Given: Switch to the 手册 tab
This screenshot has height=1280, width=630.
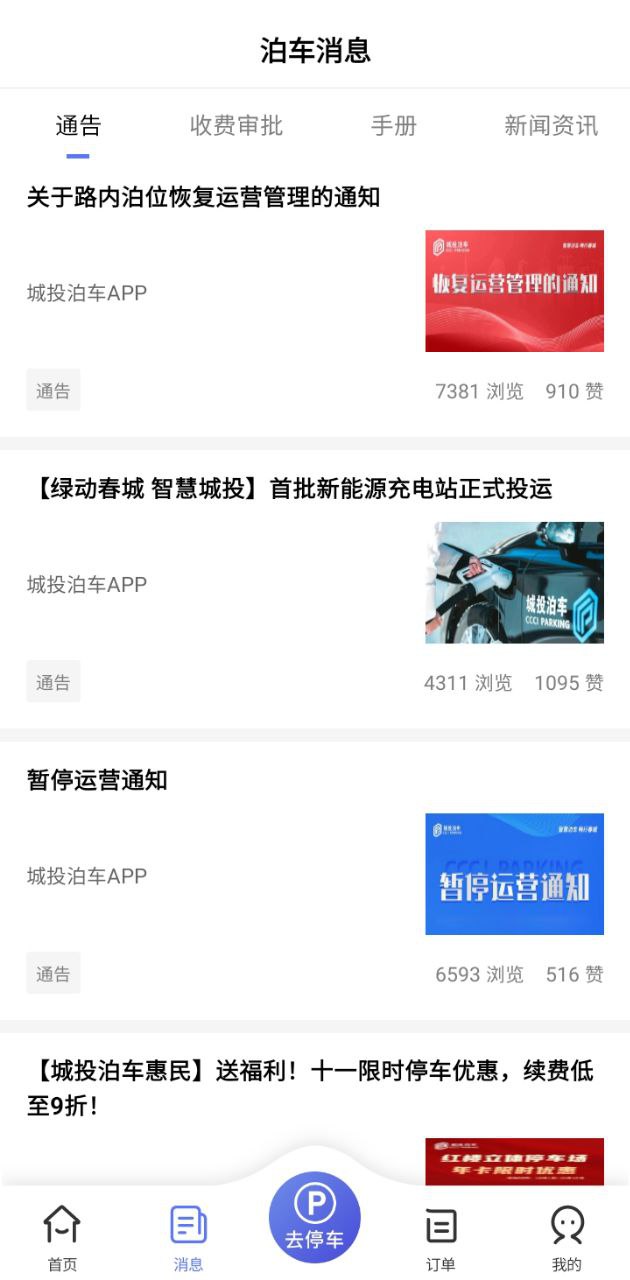Looking at the screenshot, I should [x=393, y=126].
